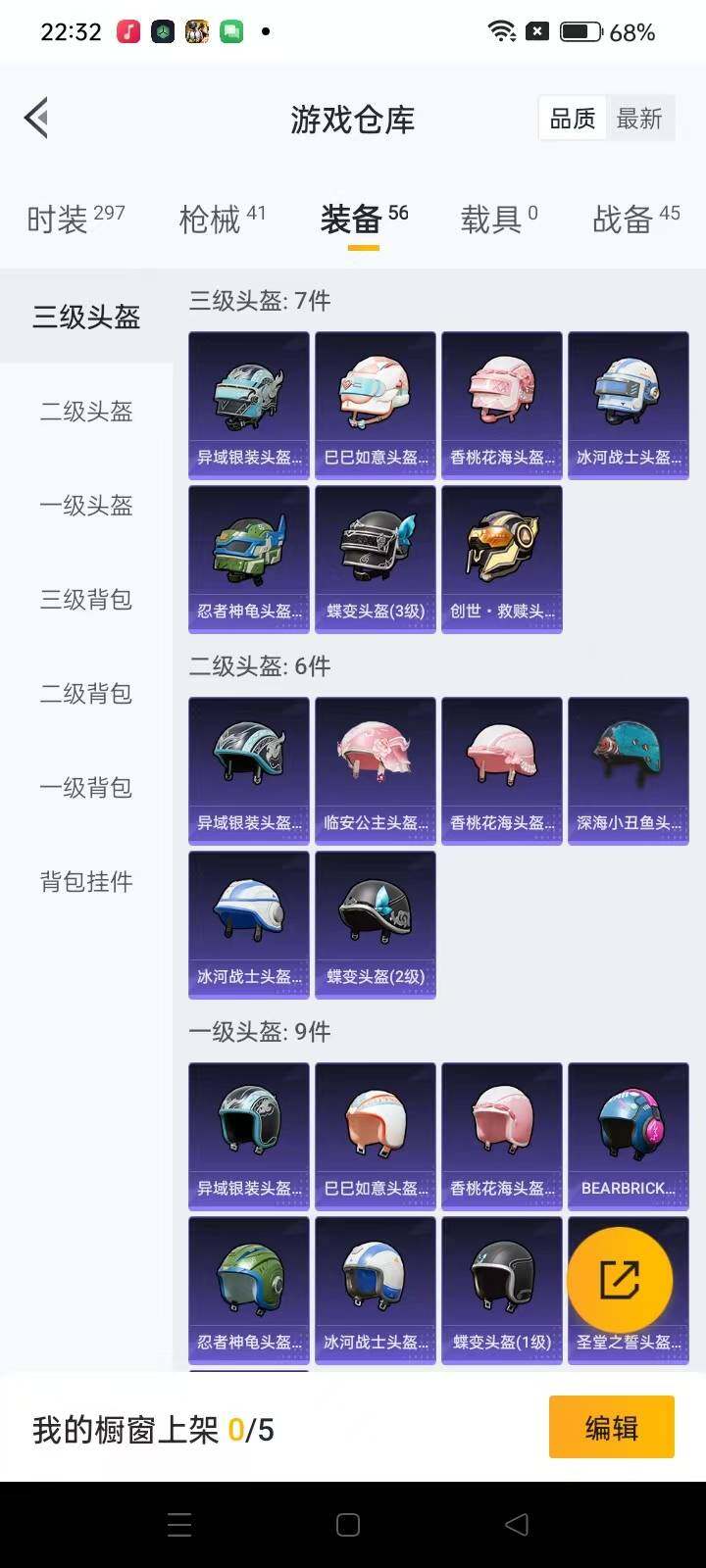This screenshot has width=706, height=1568.
Task: Switch sorting to 品质
Action: point(572,119)
